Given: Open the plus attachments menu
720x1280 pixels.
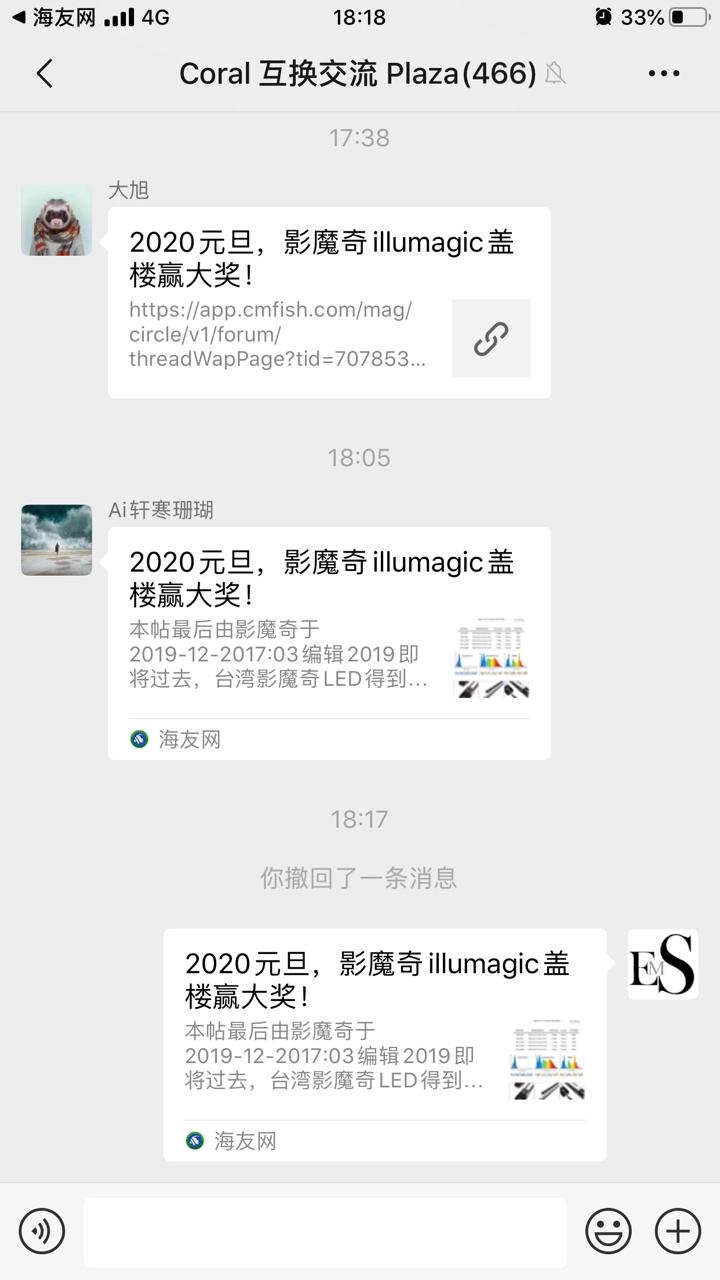Looking at the screenshot, I should 677,1230.
